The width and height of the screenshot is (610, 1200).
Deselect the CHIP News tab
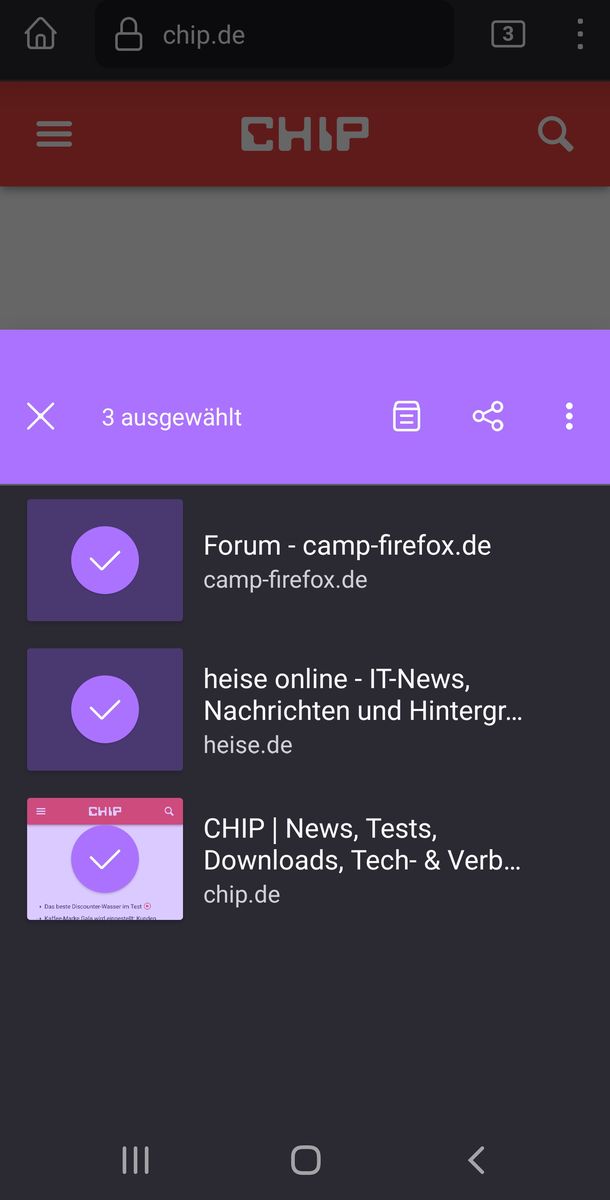(105, 858)
